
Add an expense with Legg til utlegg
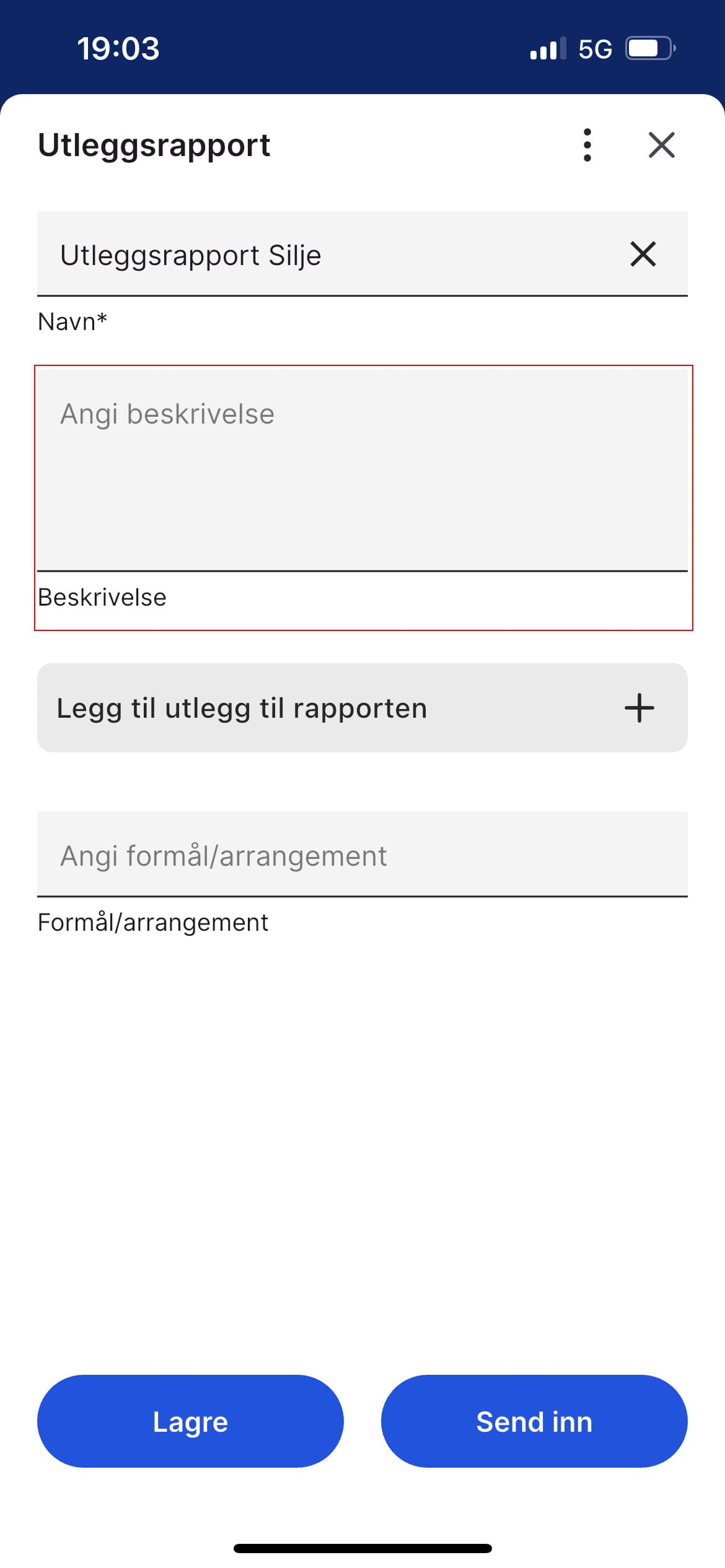pyautogui.click(x=362, y=708)
